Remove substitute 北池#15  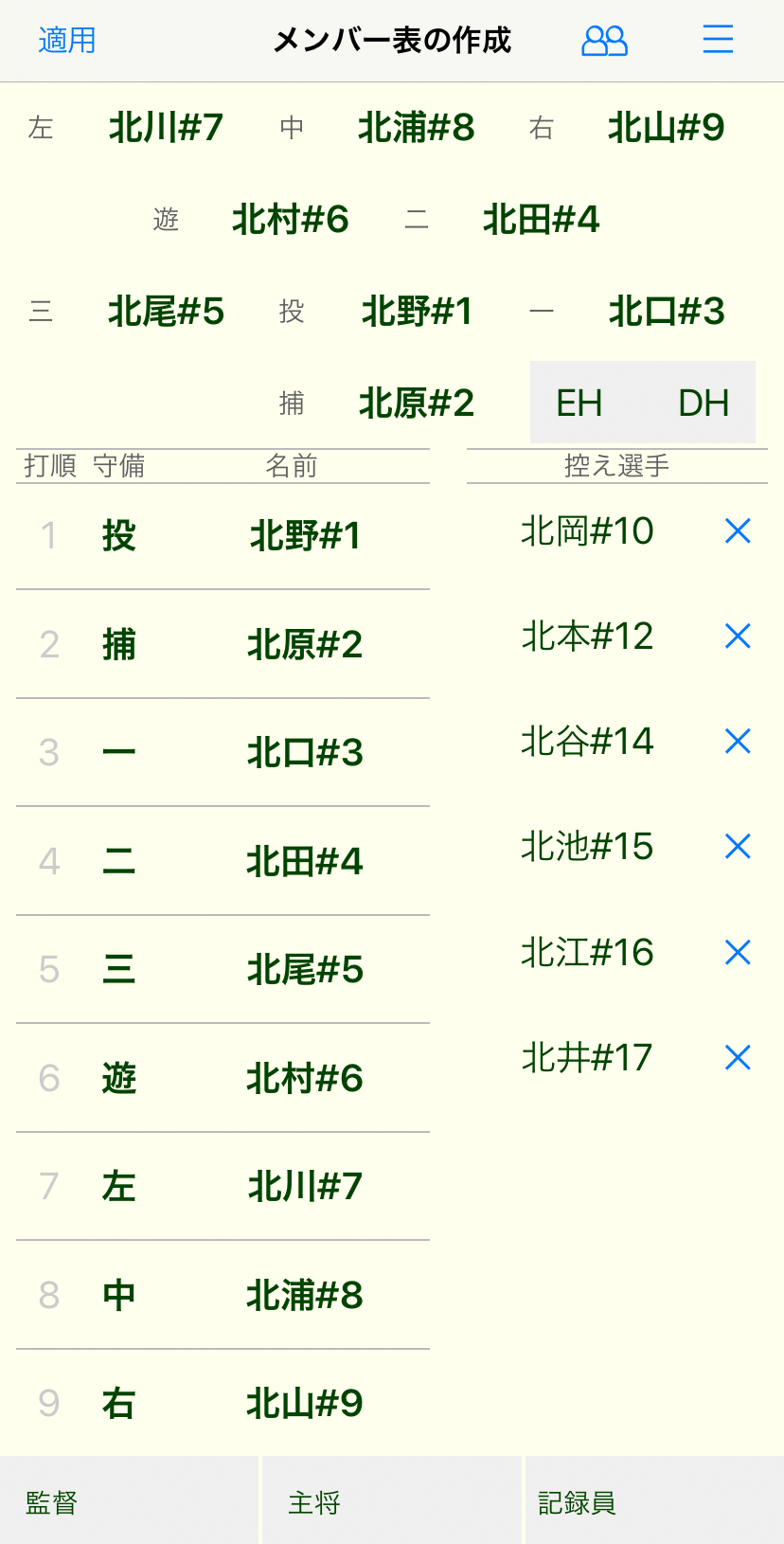(x=738, y=847)
